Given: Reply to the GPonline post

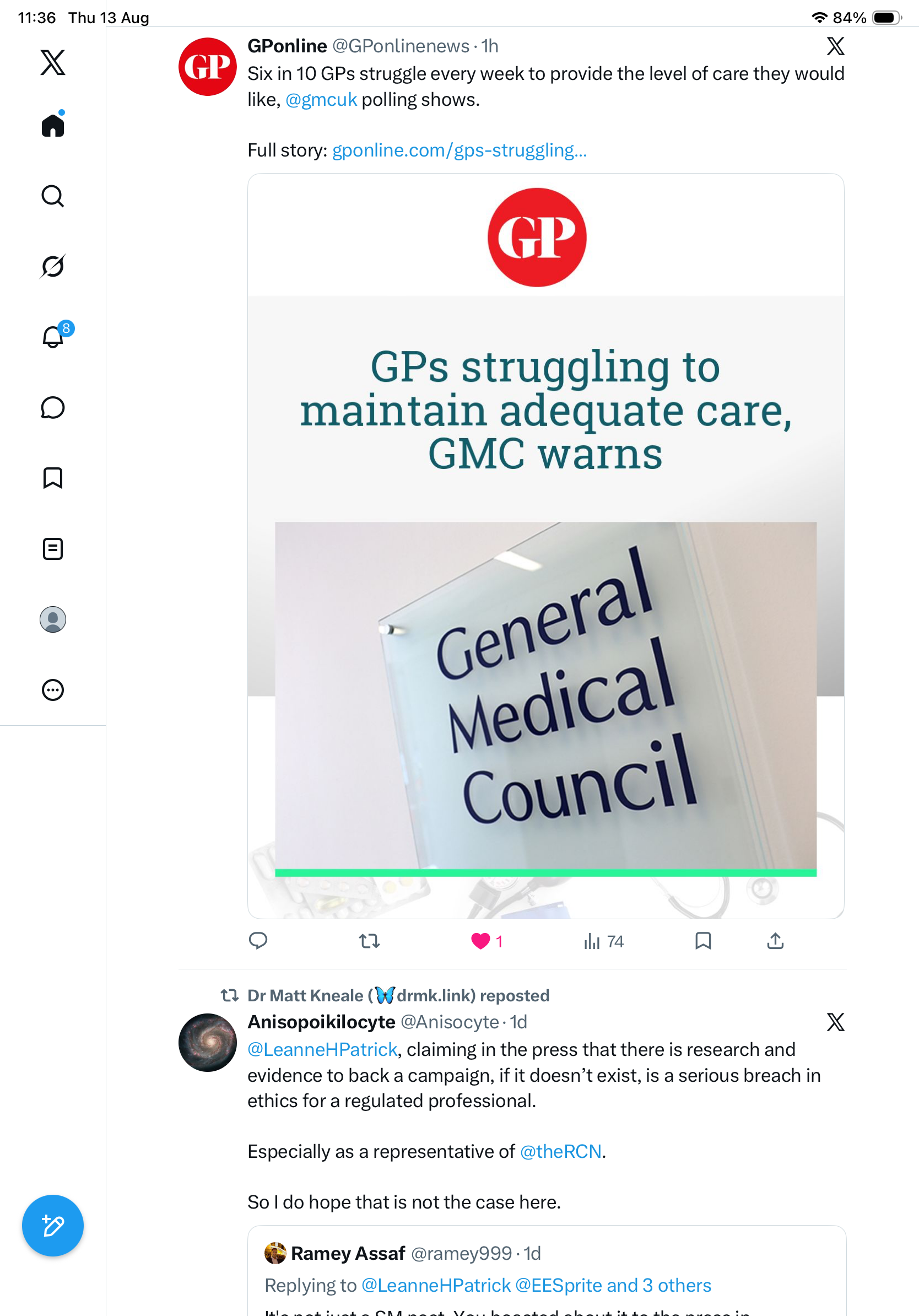Looking at the screenshot, I should pyautogui.click(x=258, y=941).
